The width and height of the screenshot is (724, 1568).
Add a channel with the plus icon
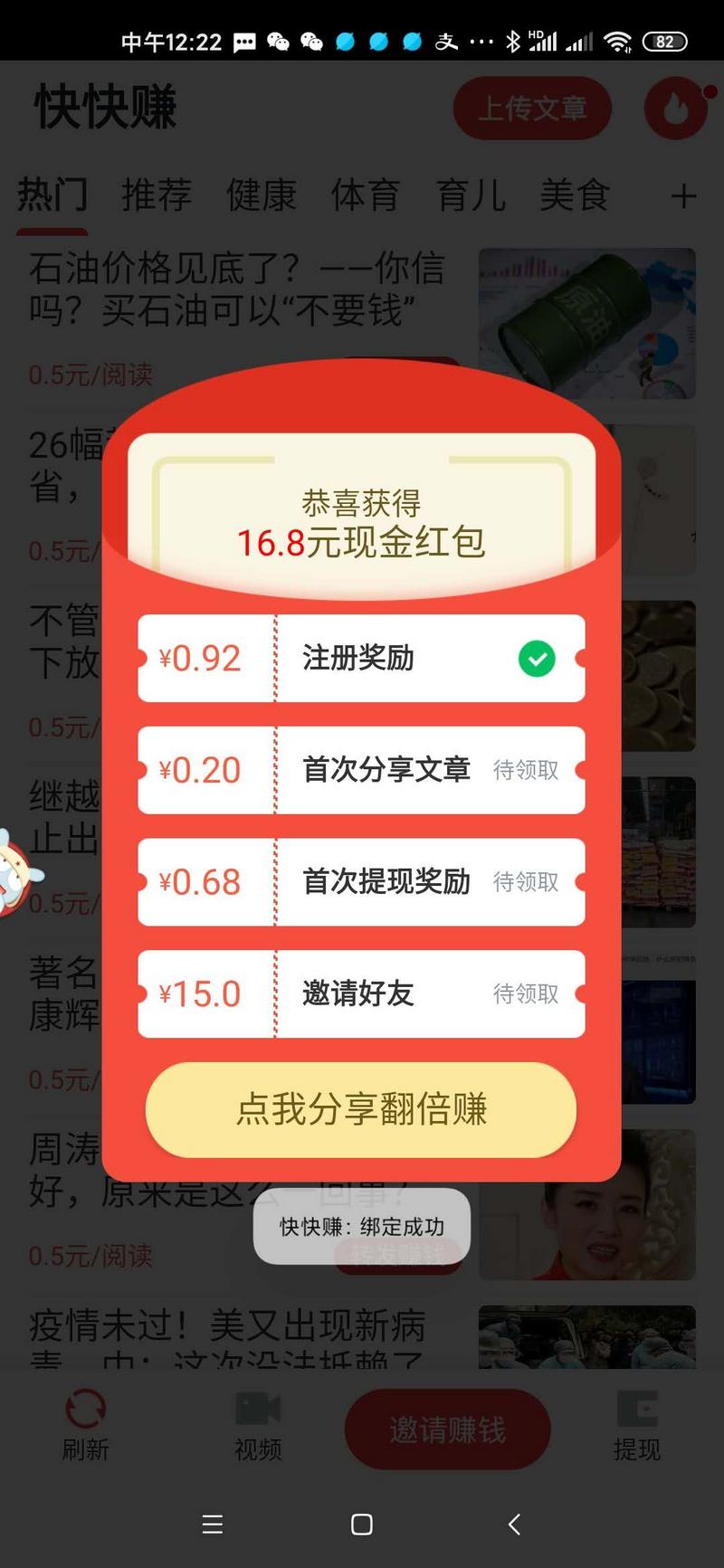pyautogui.click(x=683, y=196)
